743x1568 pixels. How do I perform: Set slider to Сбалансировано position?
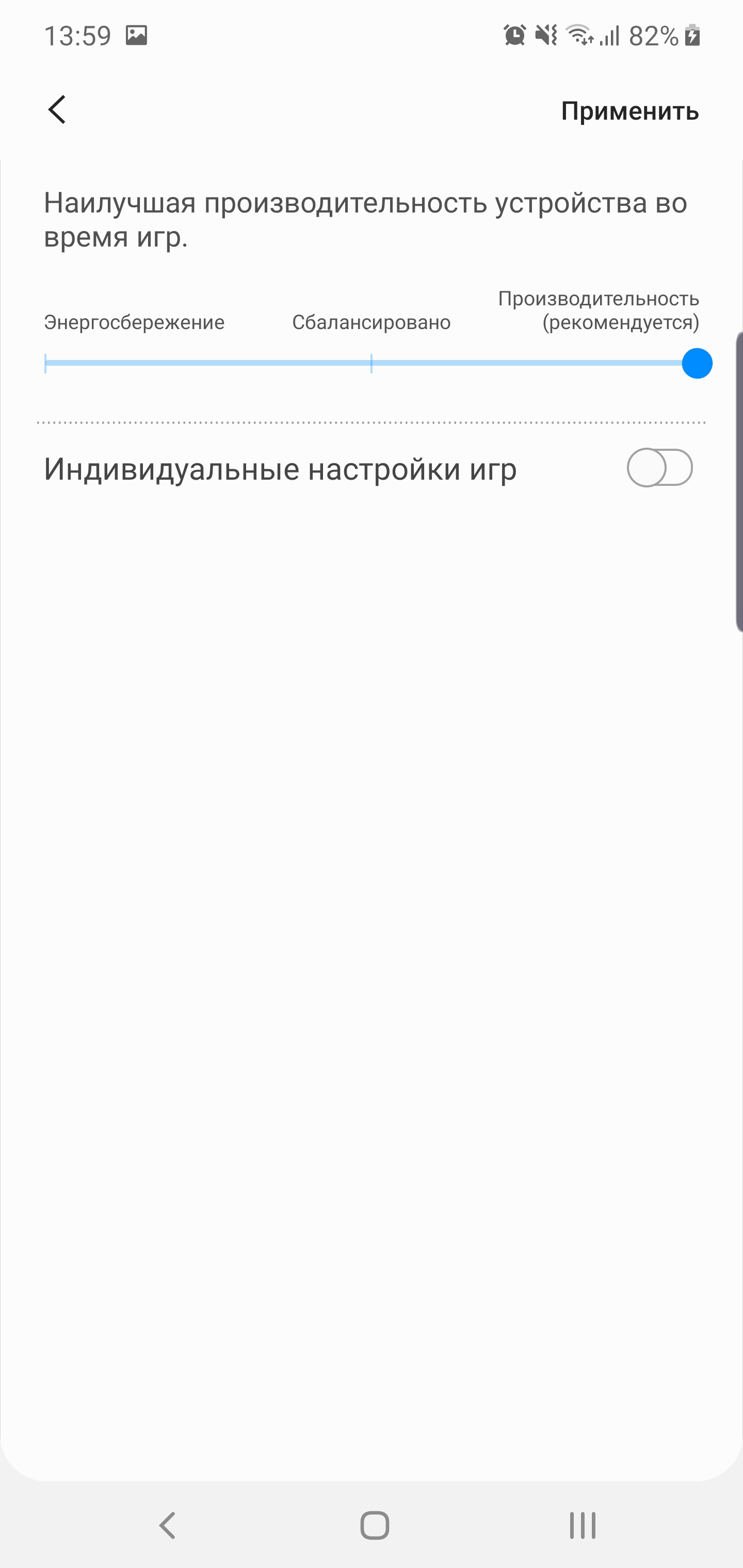pos(371,364)
